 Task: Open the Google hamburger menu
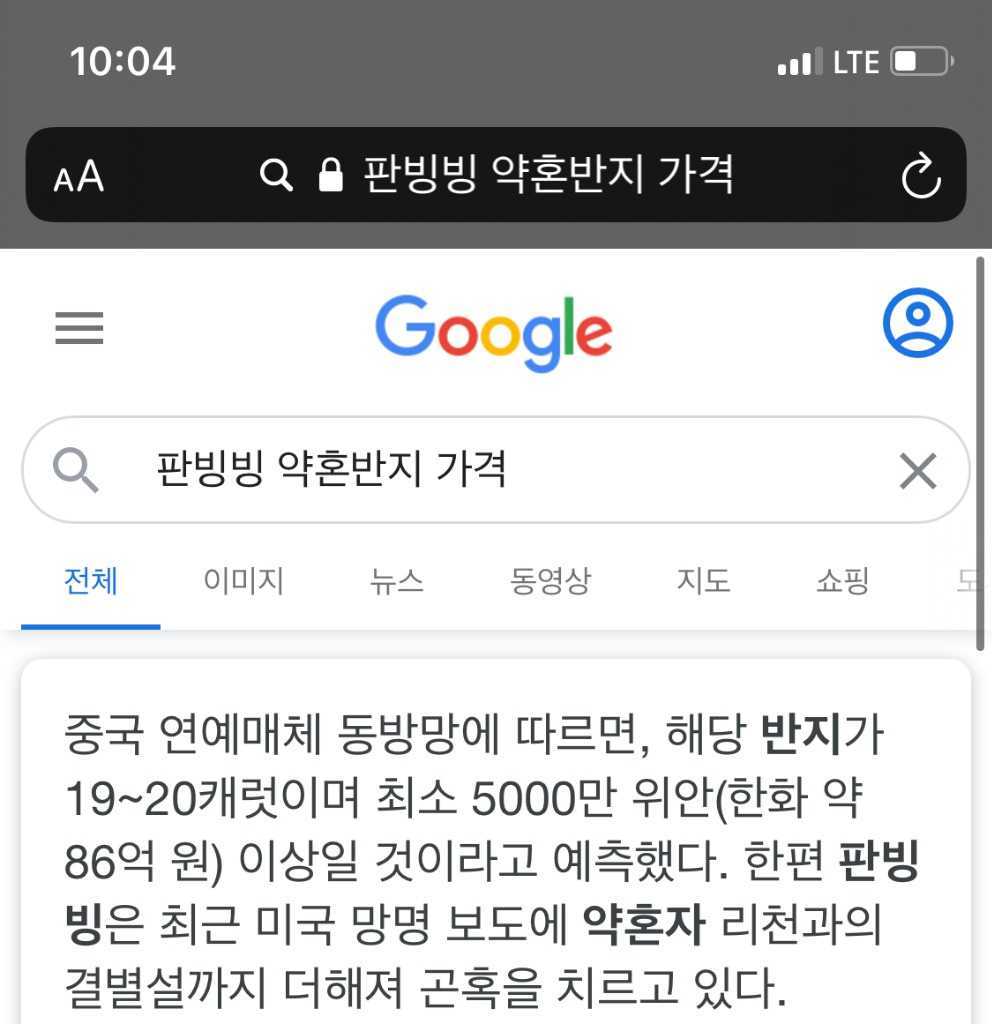[x=79, y=328]
